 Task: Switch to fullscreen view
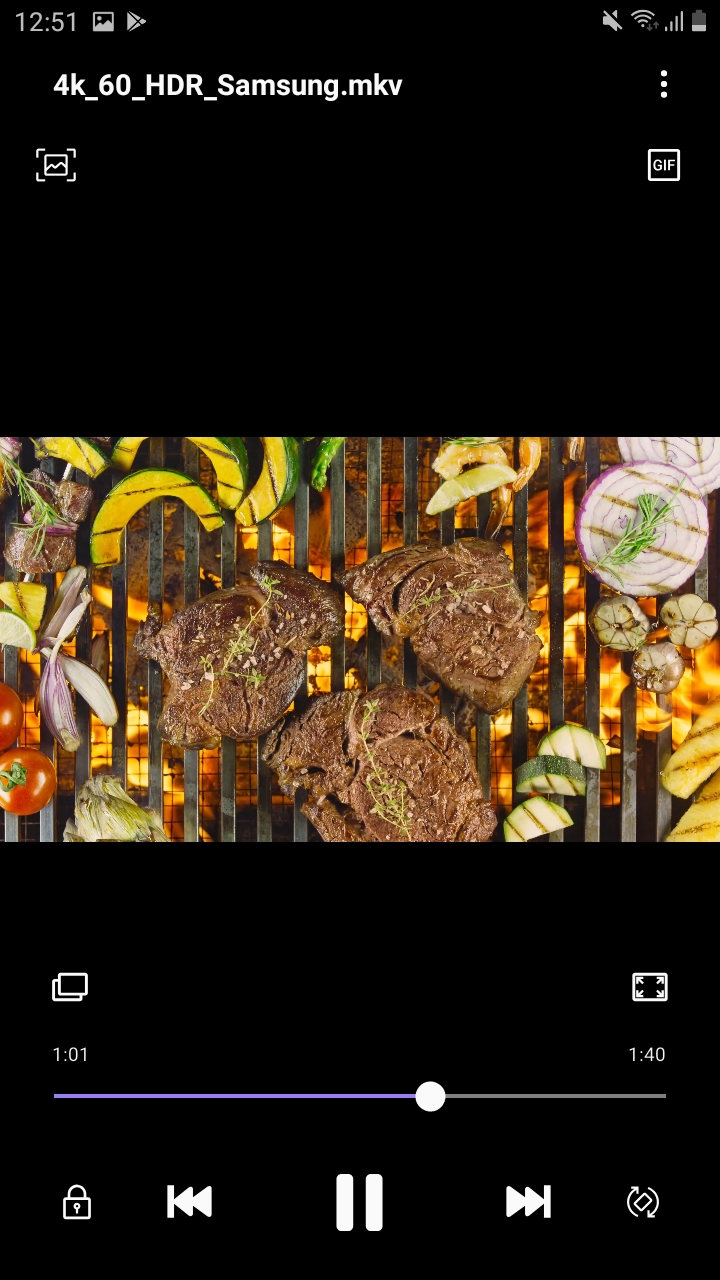pyautogui.click(x=650, y=987)
